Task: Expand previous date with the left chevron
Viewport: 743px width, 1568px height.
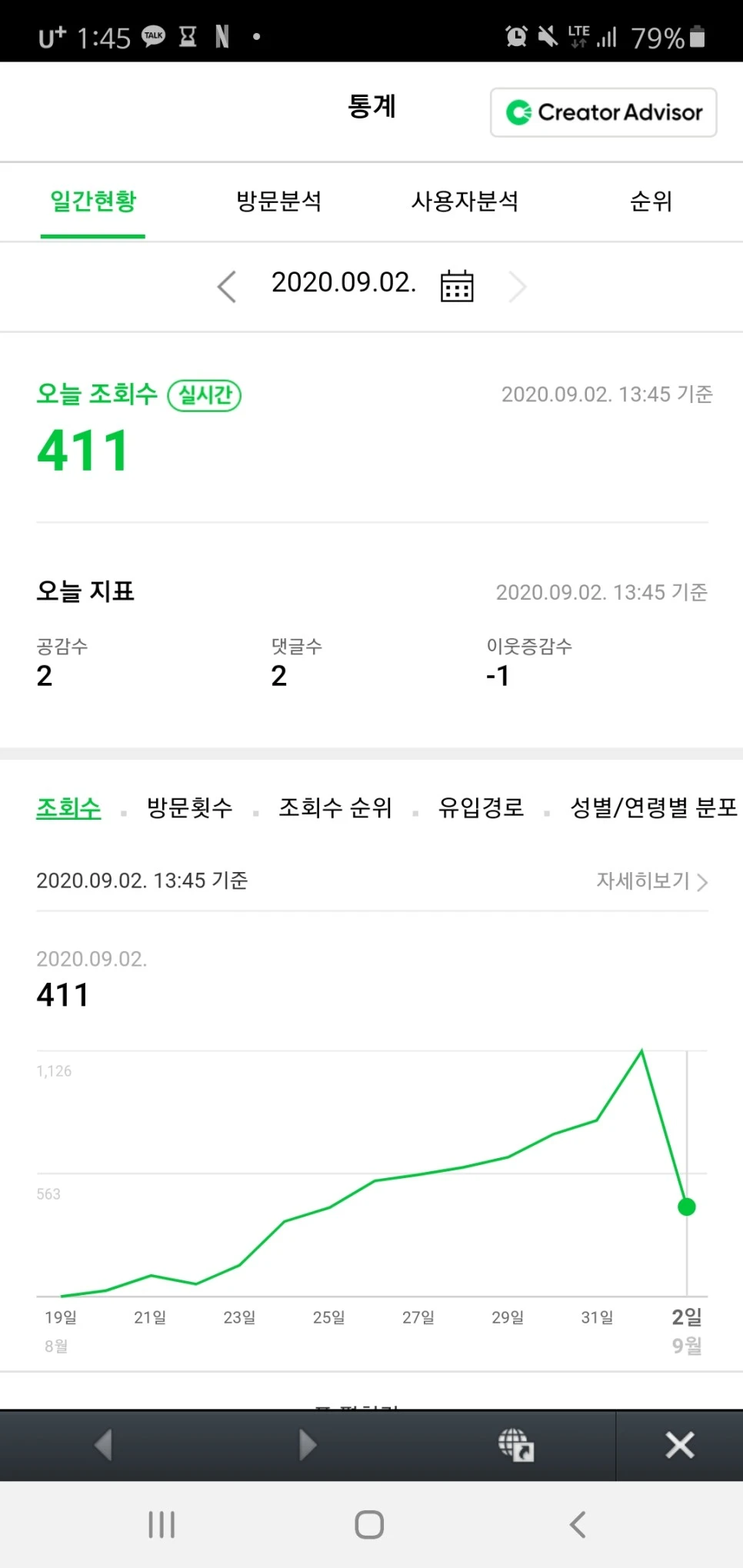Action: 227,285
